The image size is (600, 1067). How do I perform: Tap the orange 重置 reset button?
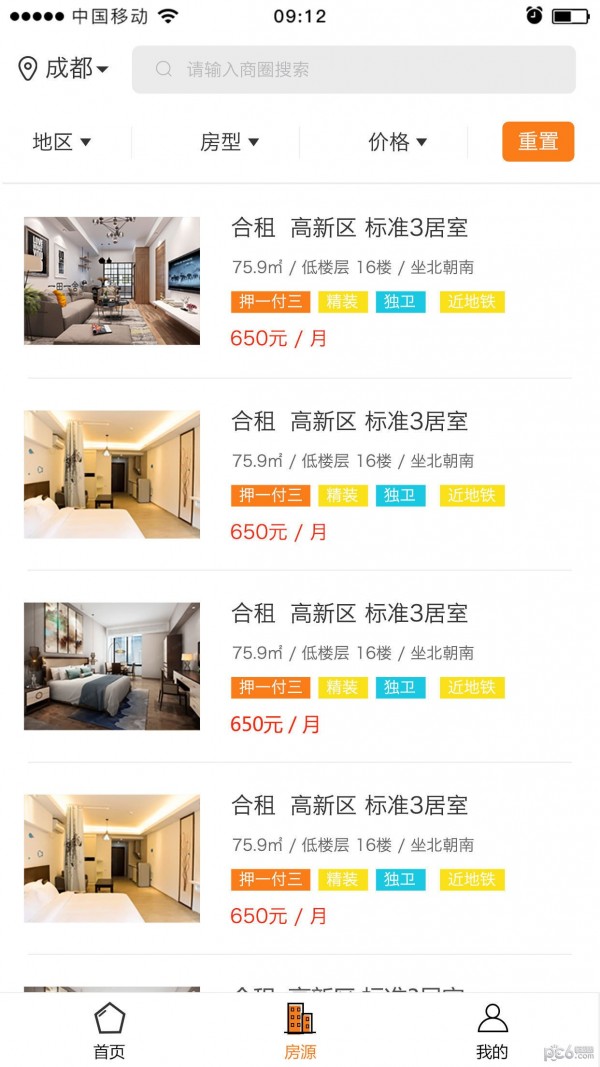point(538,142)
